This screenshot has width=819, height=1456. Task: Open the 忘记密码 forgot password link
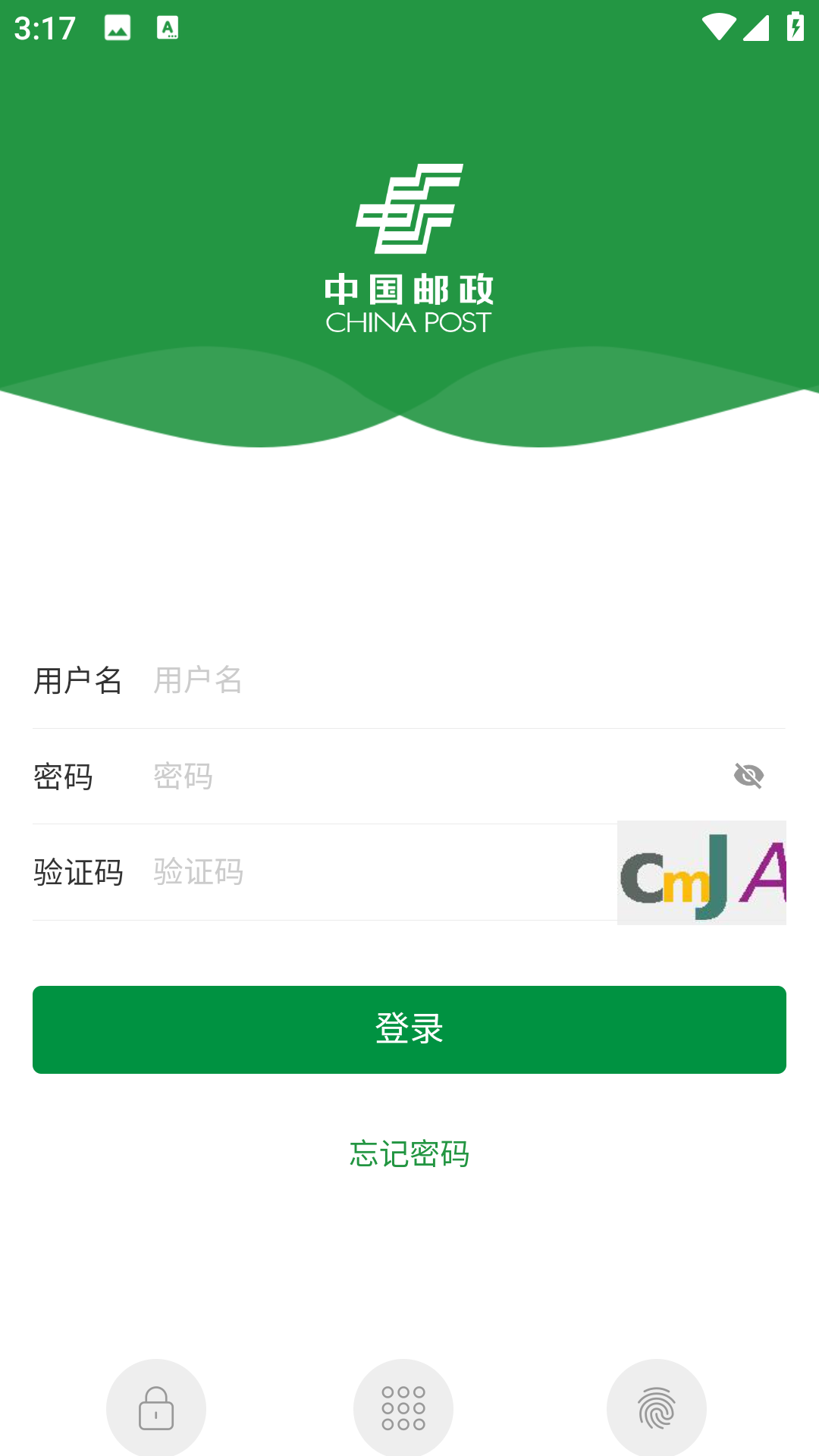pyautogui.click(x=409, y=1153)
